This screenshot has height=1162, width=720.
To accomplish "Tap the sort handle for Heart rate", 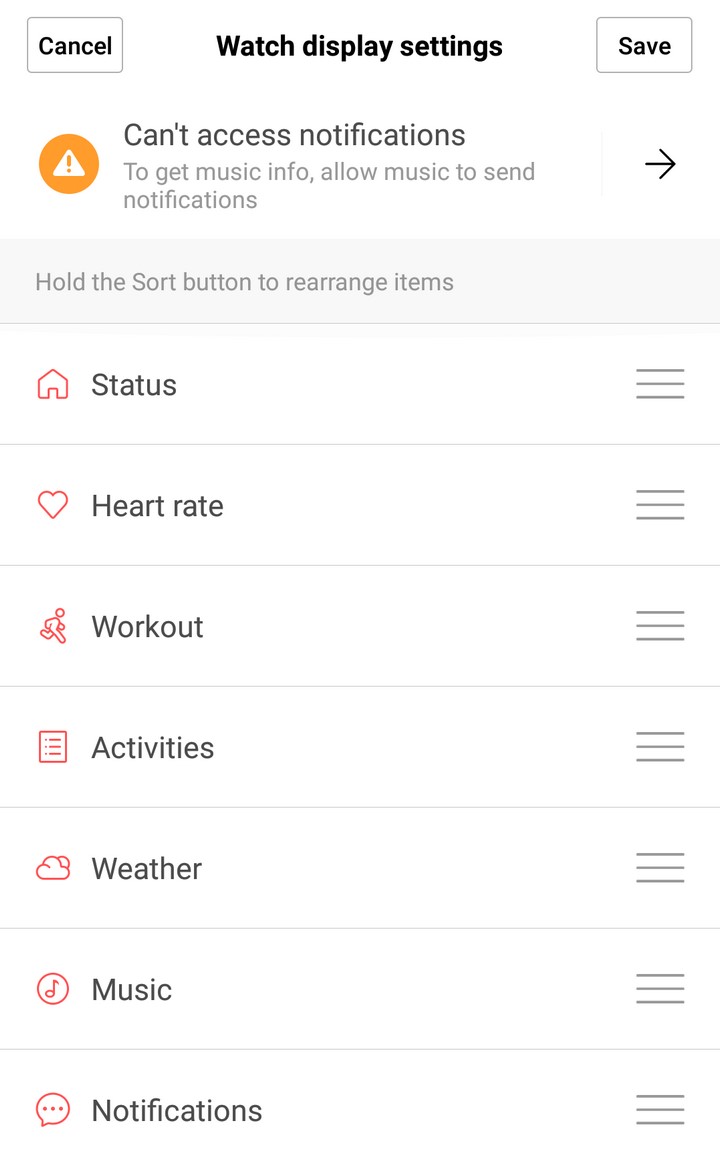I will click(660, 505).
